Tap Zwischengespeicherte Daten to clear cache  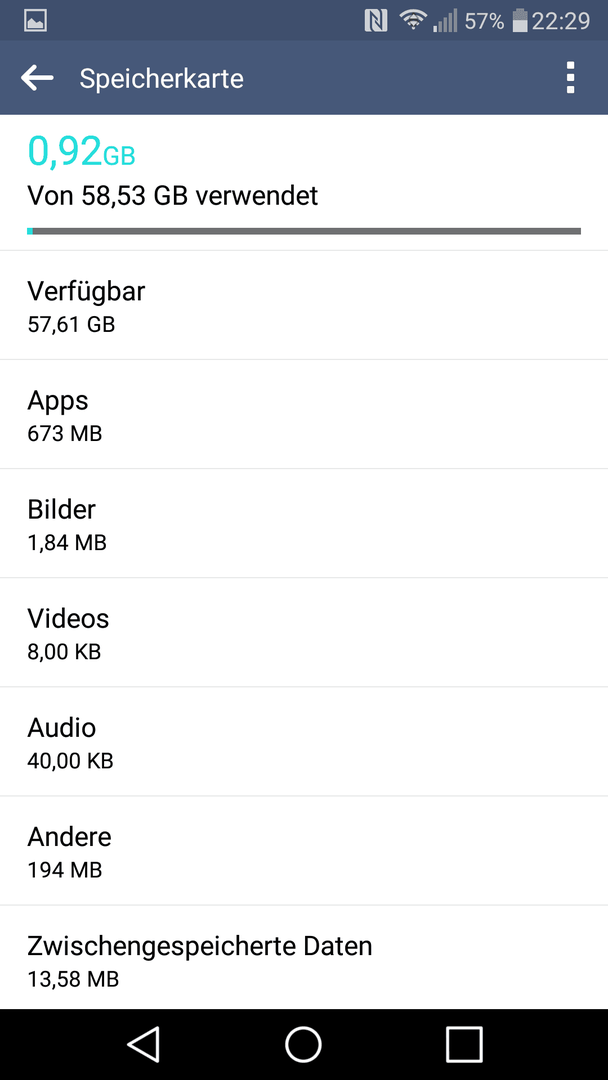coord(304,957)
